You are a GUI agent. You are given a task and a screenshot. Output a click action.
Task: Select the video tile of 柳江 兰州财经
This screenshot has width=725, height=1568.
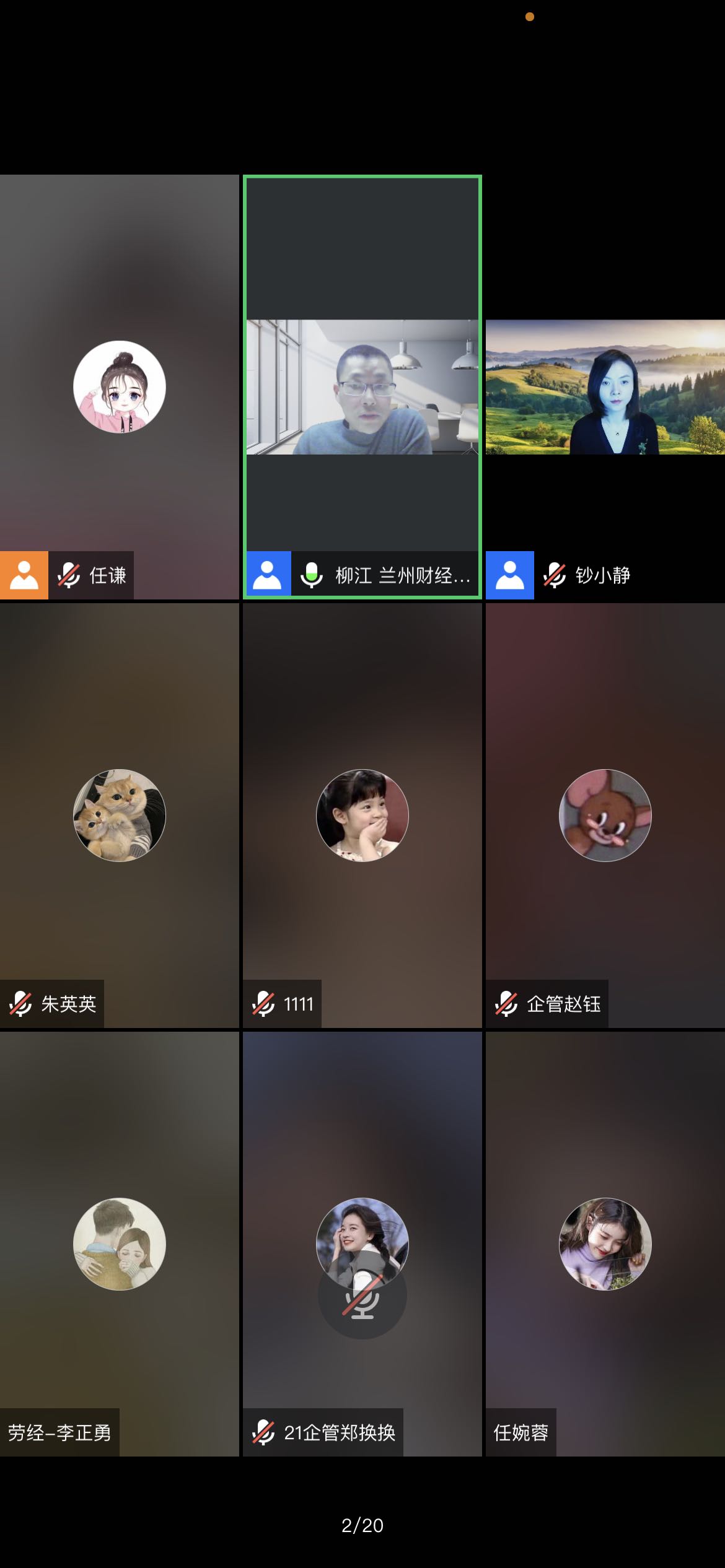click(362, 387)
